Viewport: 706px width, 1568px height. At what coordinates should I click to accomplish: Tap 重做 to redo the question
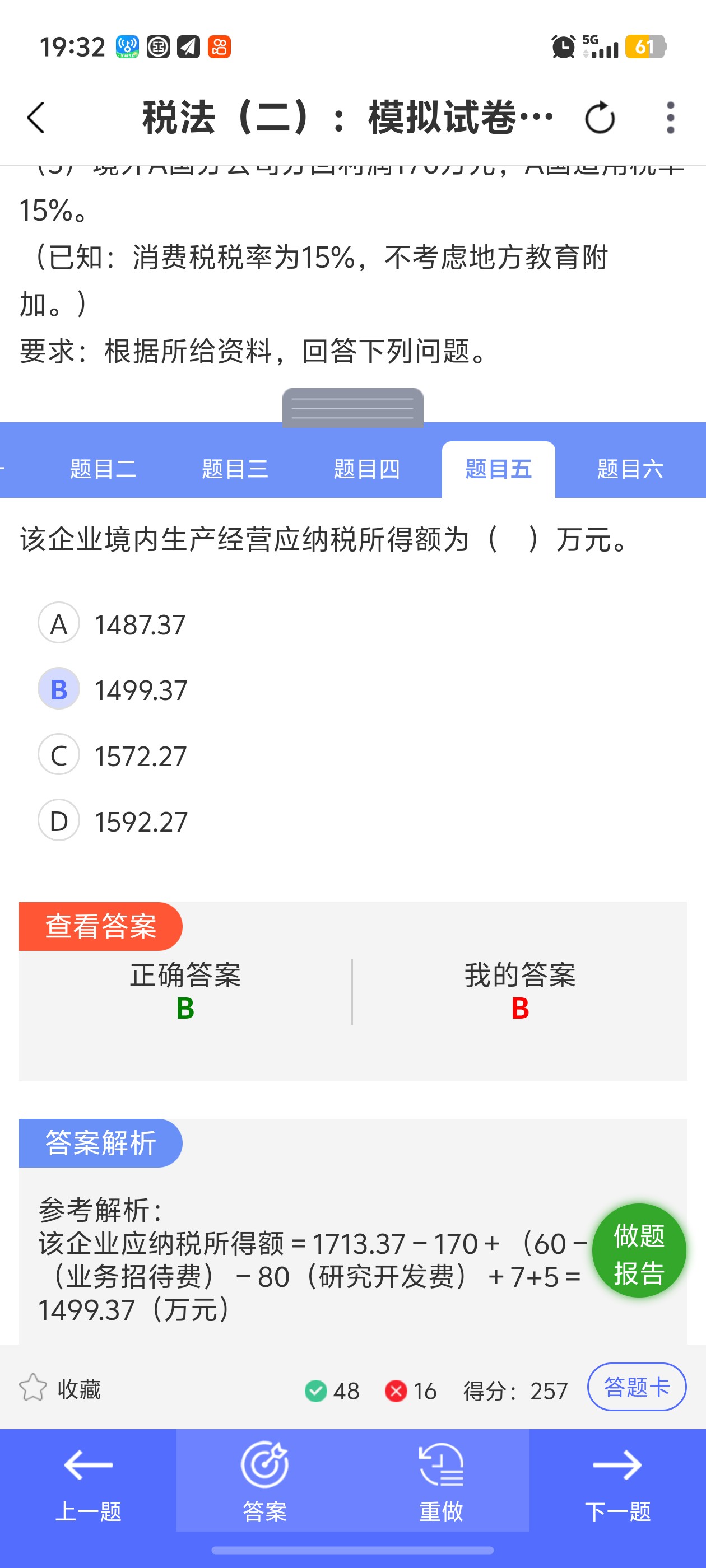coord(441,1482)
